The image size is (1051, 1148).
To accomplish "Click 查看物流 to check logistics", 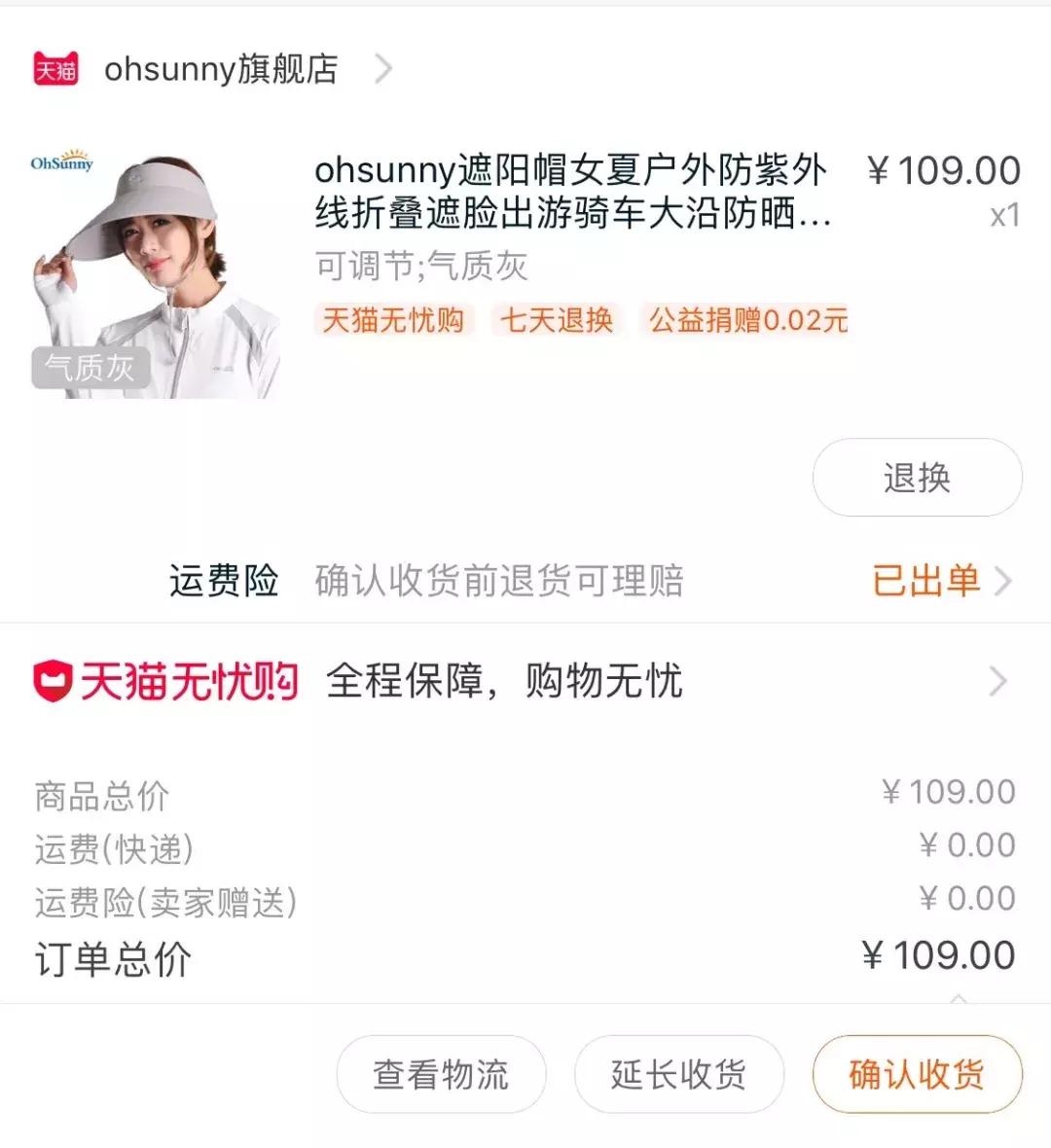I will [x=441, y=1074].
